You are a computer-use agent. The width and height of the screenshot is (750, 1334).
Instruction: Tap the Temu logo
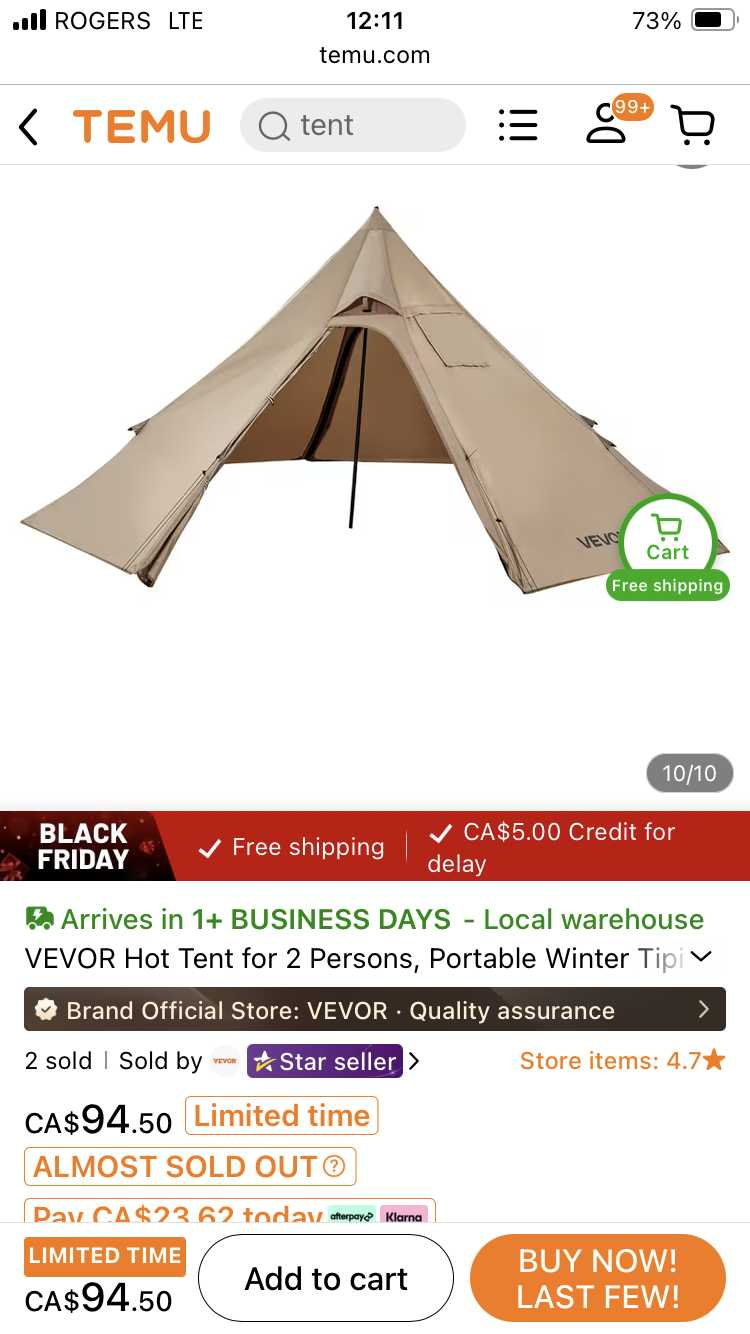(142, 127)
